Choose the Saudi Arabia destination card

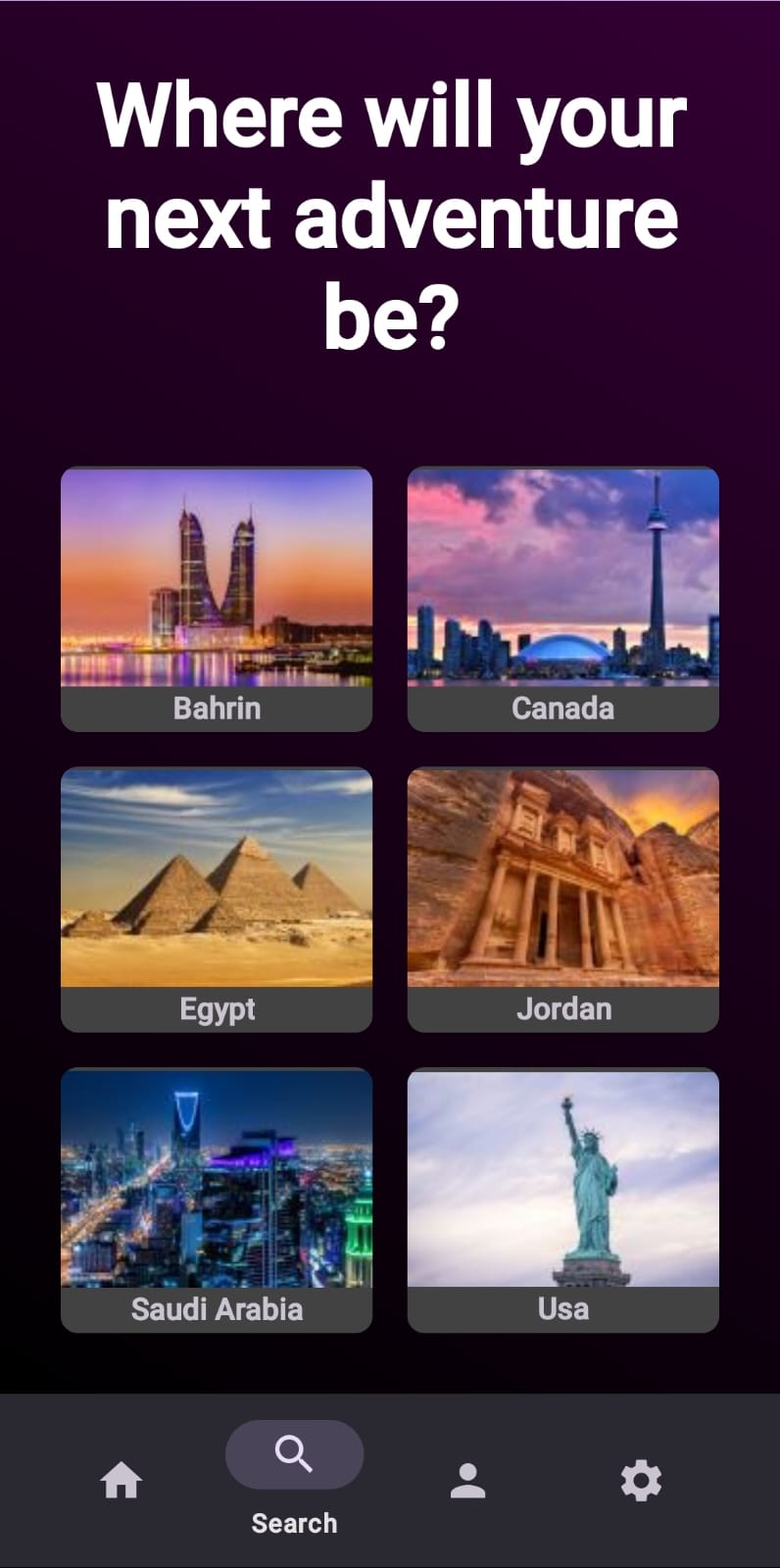pos(217,1200)
